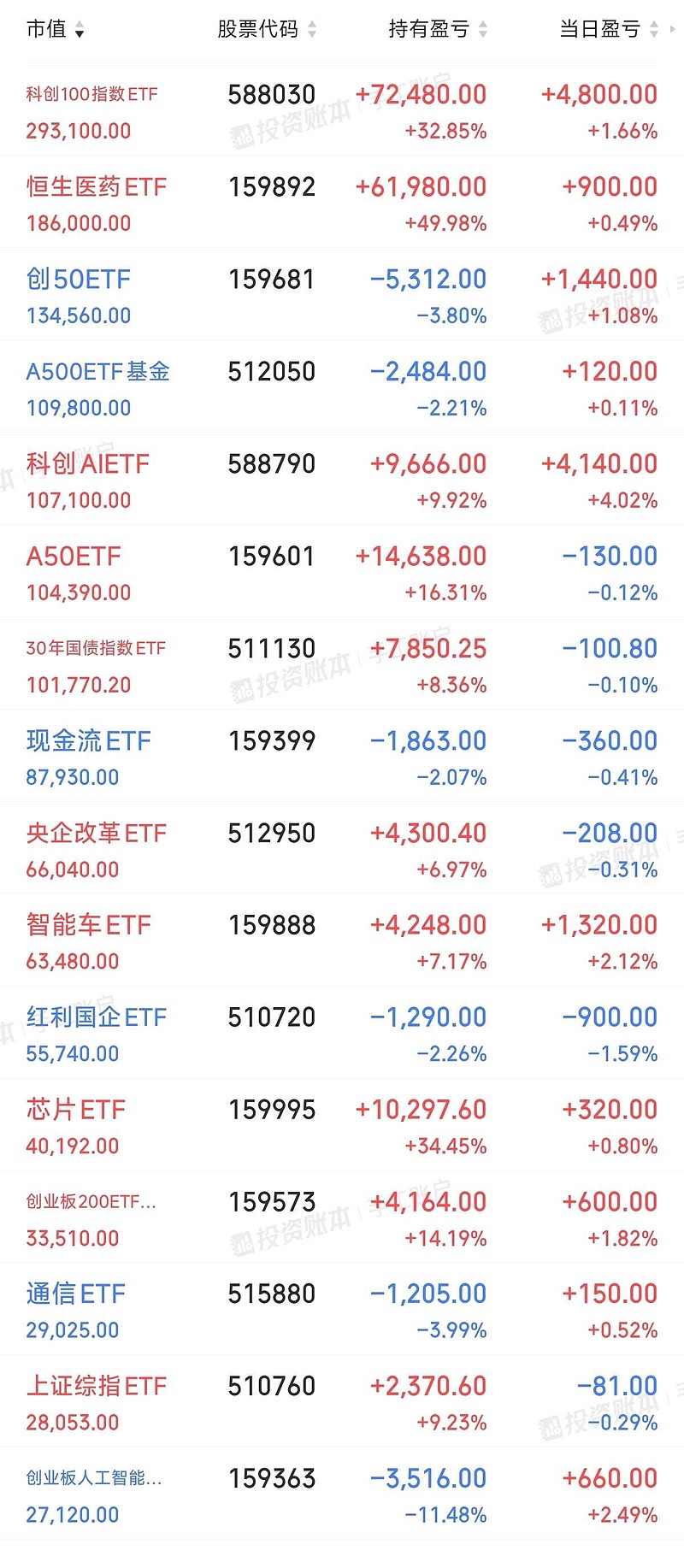Select A50ETF code 159601
Image resolution: width=684 pixels, height=1568 pixels.
(272, 556)
